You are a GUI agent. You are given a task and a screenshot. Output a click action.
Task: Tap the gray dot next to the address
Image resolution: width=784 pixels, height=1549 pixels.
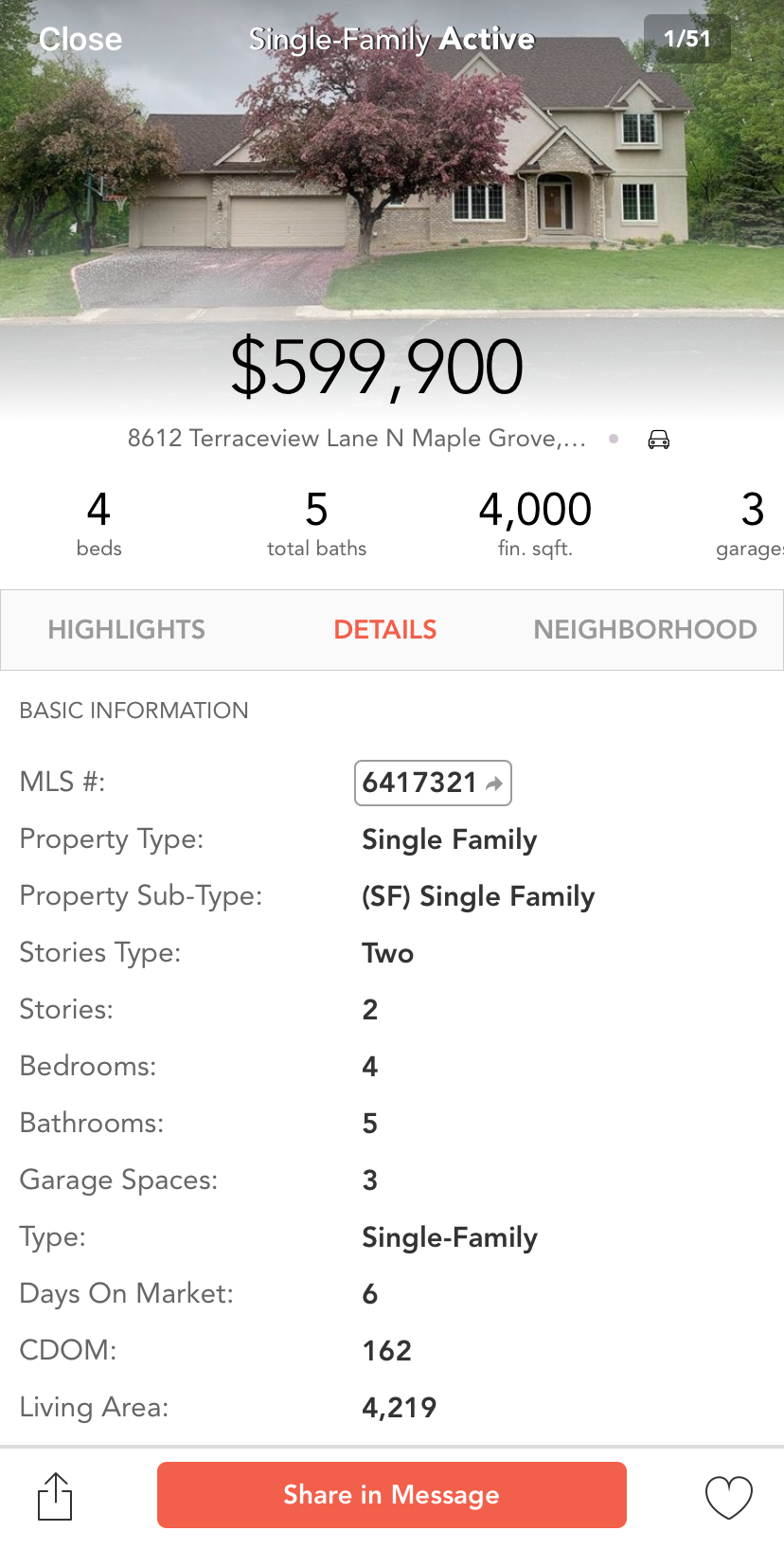614,439
